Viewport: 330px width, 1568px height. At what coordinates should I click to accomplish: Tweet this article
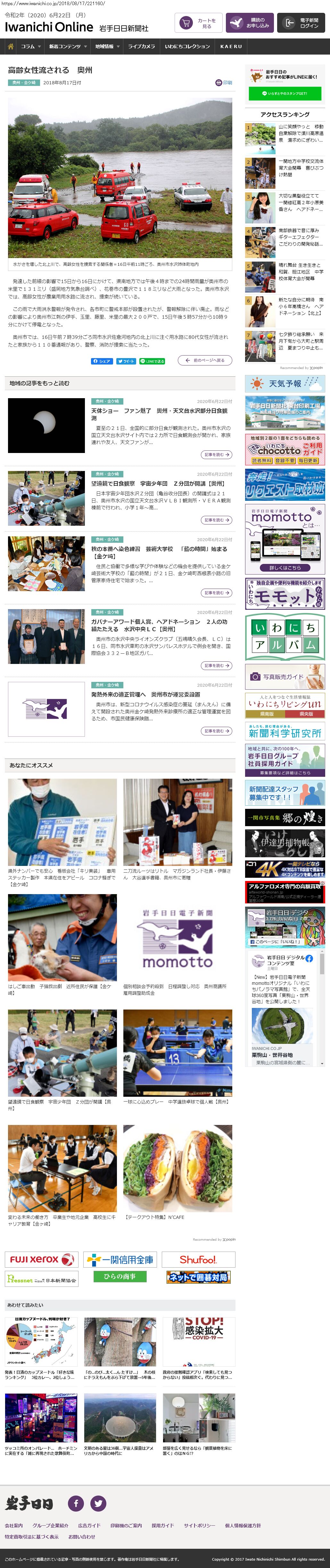coord(126,361)
